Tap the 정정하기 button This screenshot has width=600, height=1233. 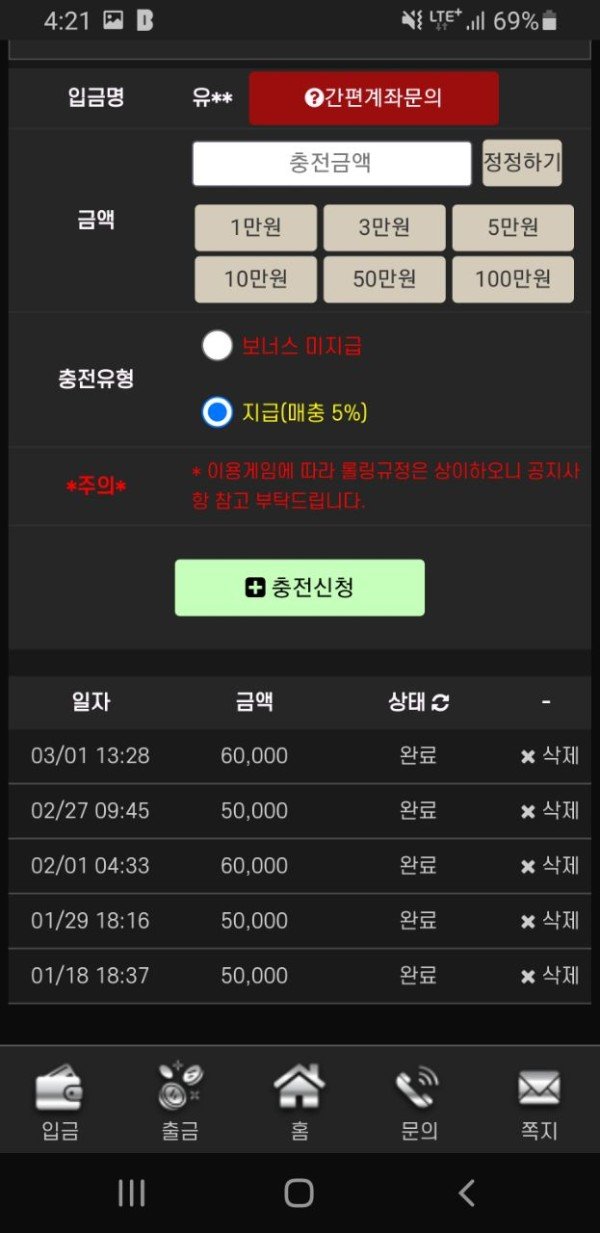[522, 162]
